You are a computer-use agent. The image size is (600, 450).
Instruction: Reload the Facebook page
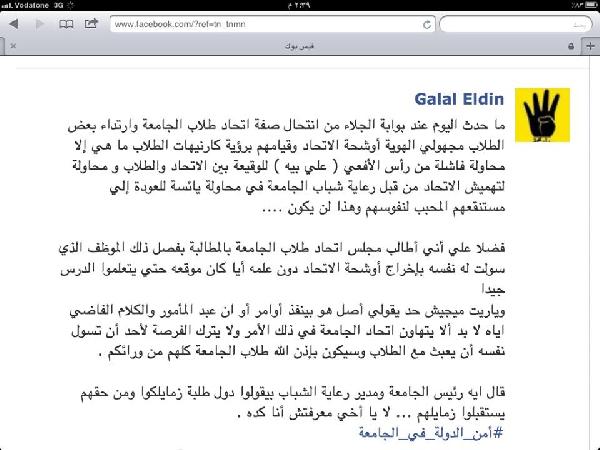point(426,24)
